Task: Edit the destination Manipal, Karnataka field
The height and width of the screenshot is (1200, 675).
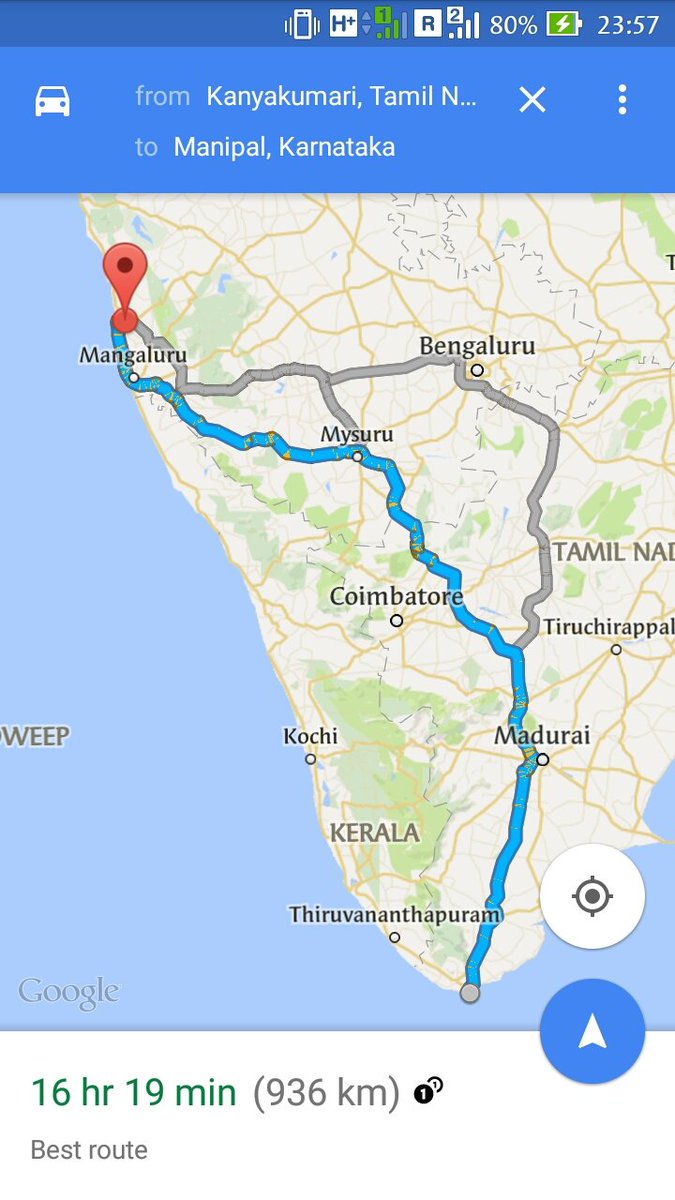Action: (284, 147)
